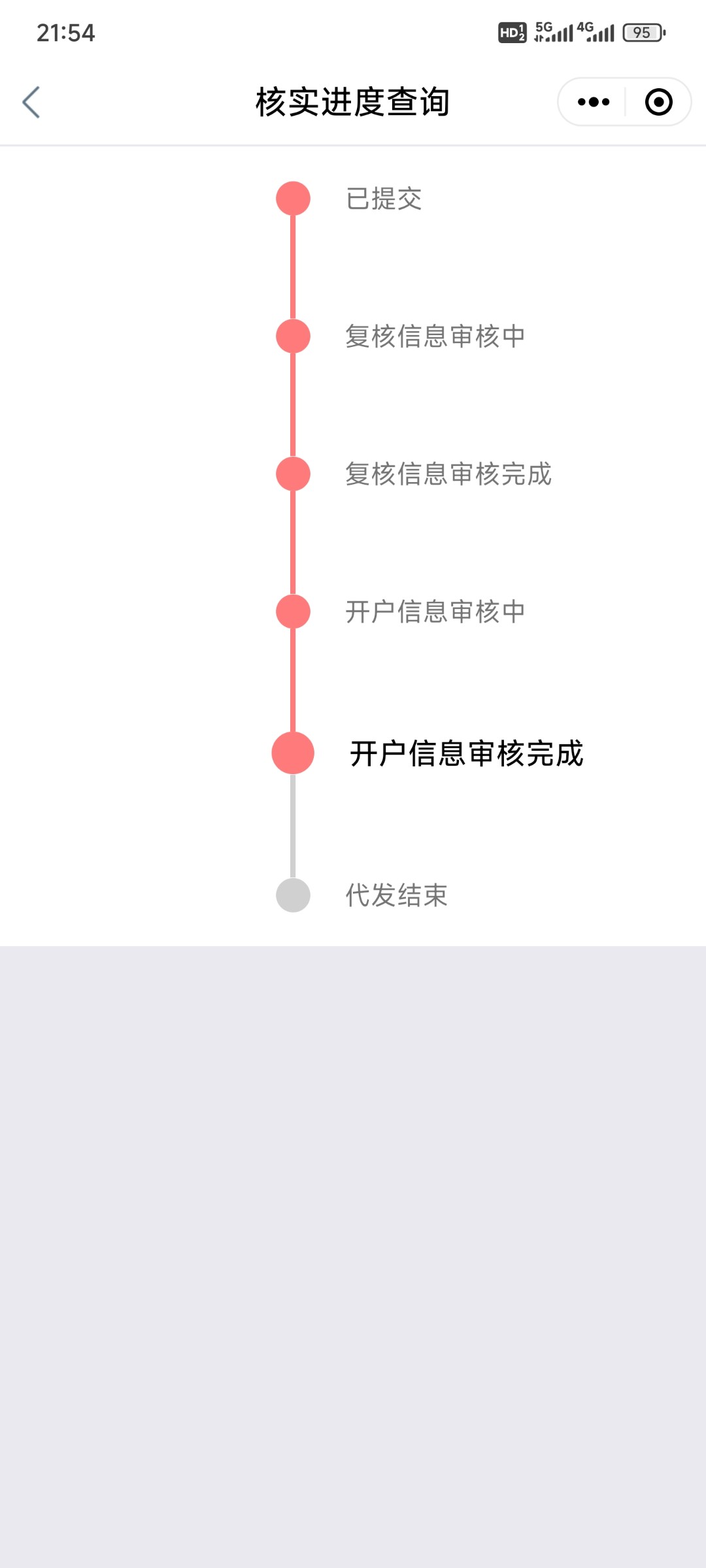Screen dimensions: 706x1568
Task: Open the mini program three-dot menu
Action: [593, 102]
